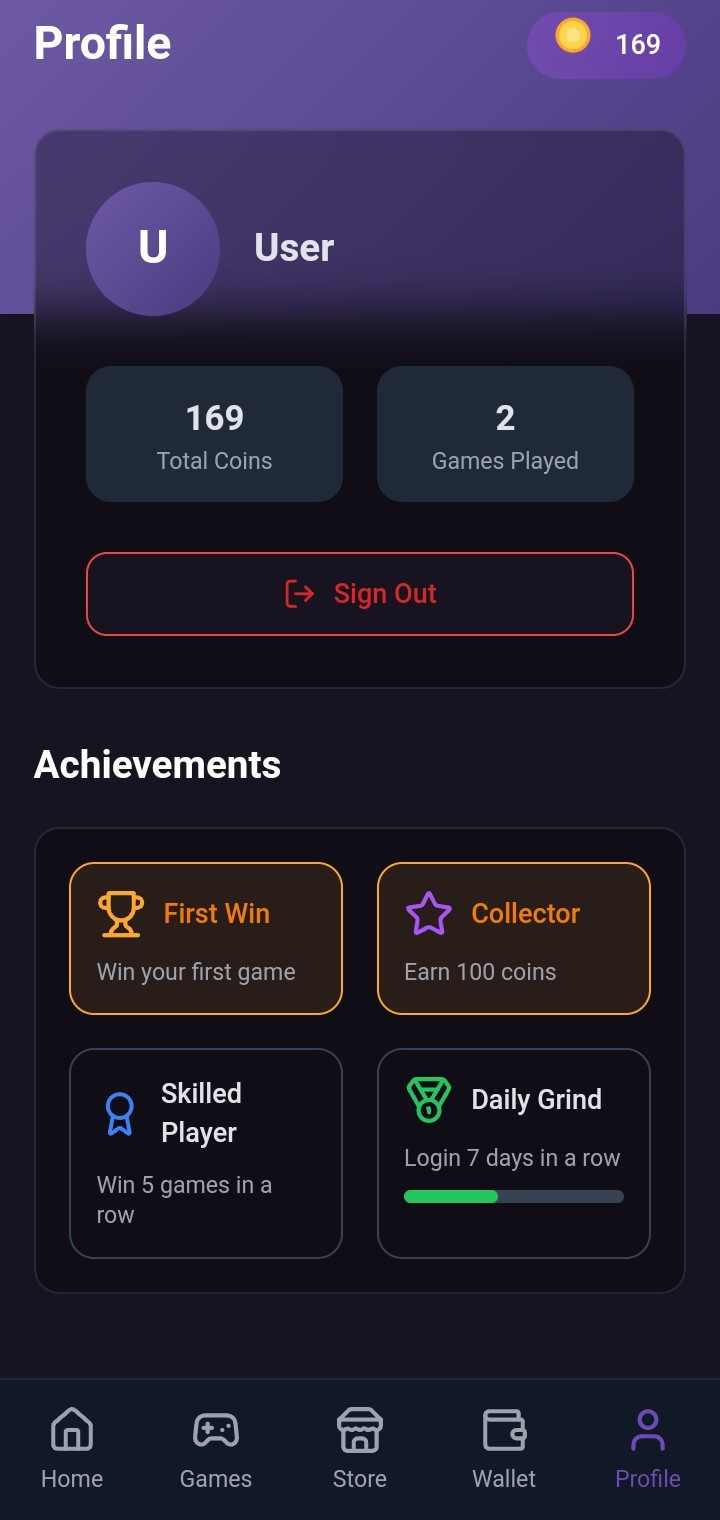Tap the Store shop icon
This screenshot has width=720, height=1520.
(x=359, y=1430)
